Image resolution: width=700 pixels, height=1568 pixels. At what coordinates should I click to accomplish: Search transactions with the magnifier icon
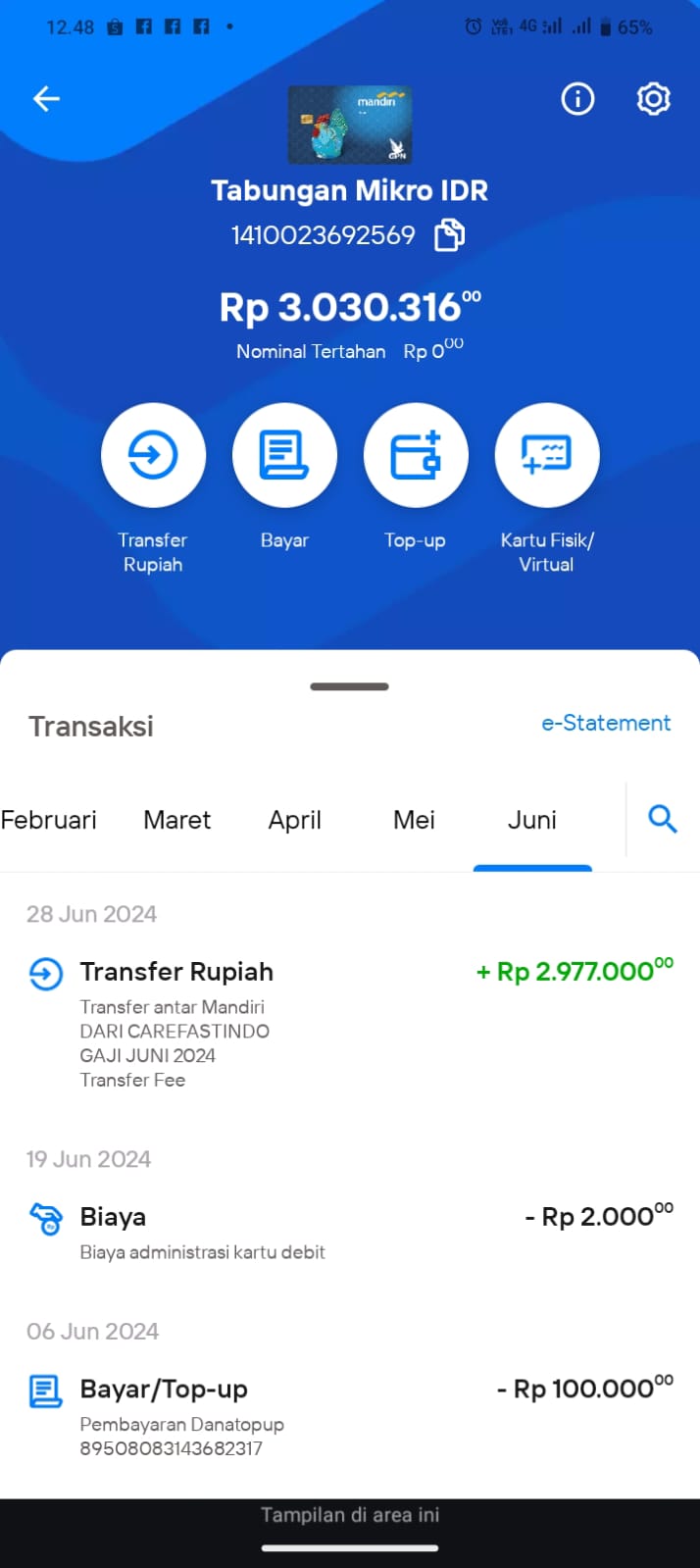tap(663, 819)
